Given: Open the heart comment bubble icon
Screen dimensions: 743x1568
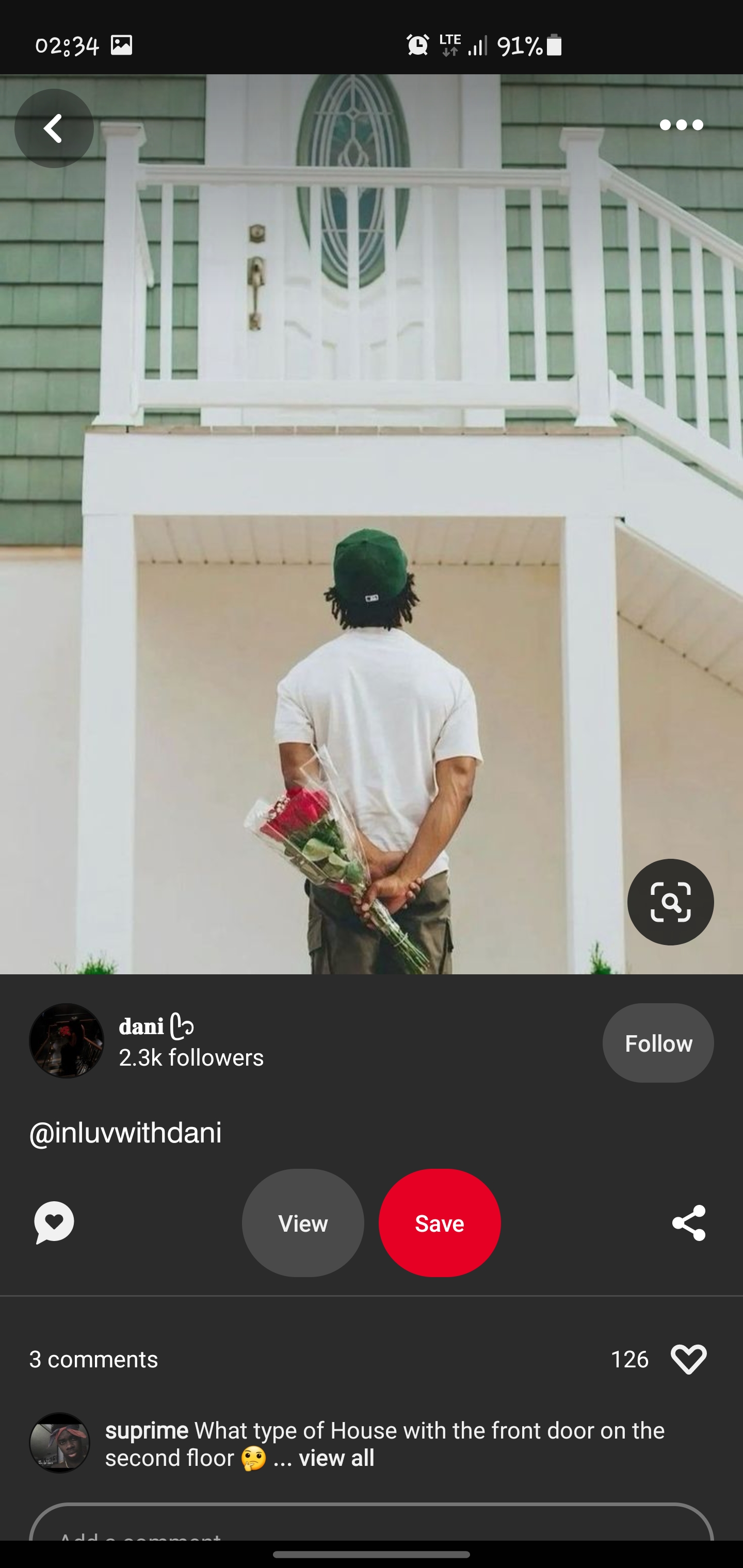Looking at the screenshot, I should tap(54, 1223).
